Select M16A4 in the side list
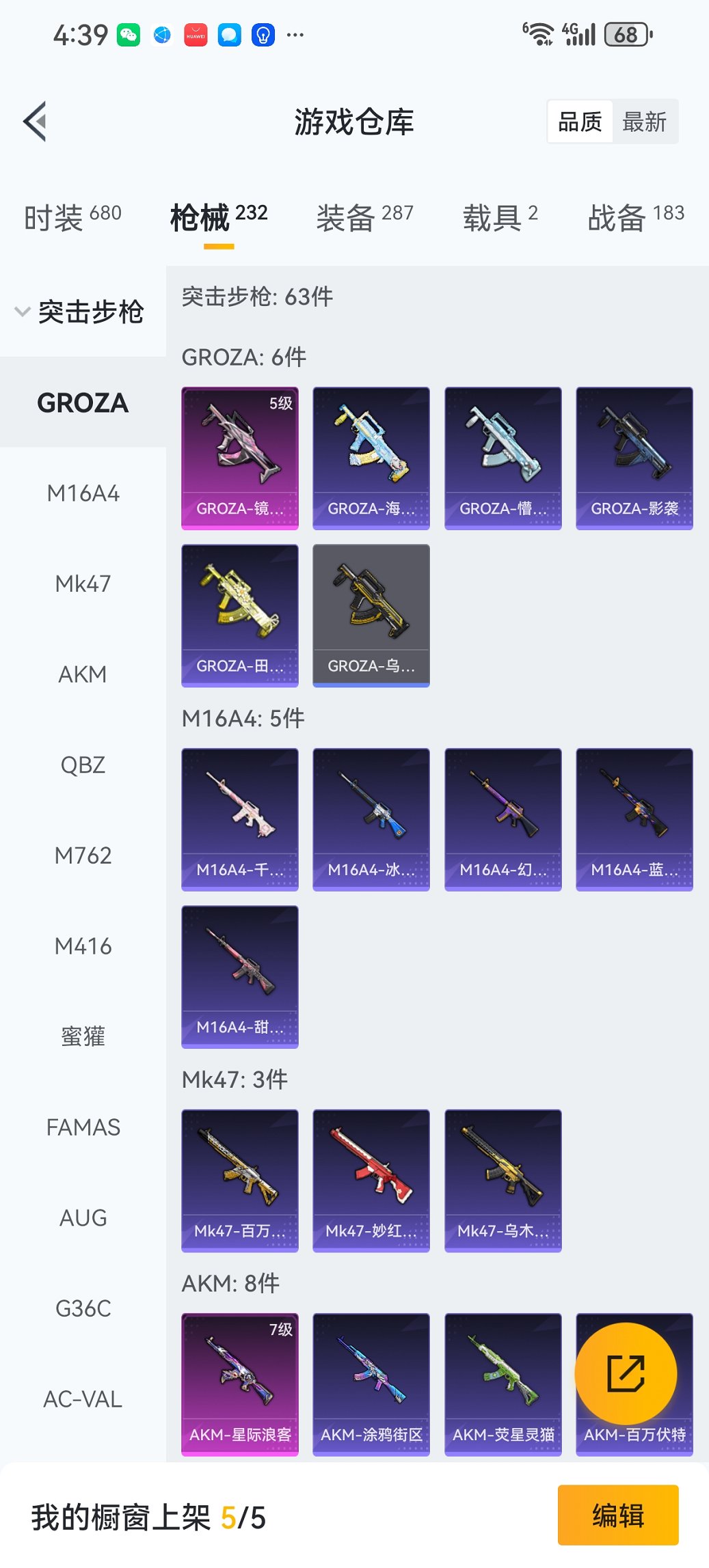Viewport: 709px width, 1568px height. pos(83,493)
